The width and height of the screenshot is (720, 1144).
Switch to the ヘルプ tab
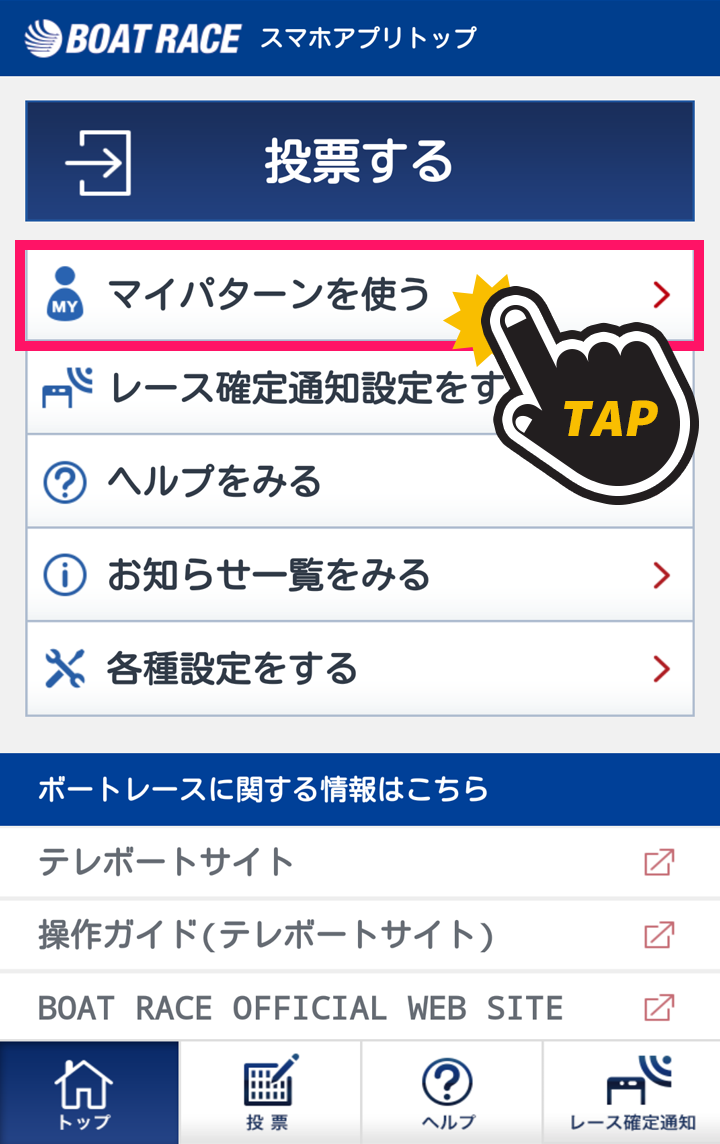[450, 1093]
